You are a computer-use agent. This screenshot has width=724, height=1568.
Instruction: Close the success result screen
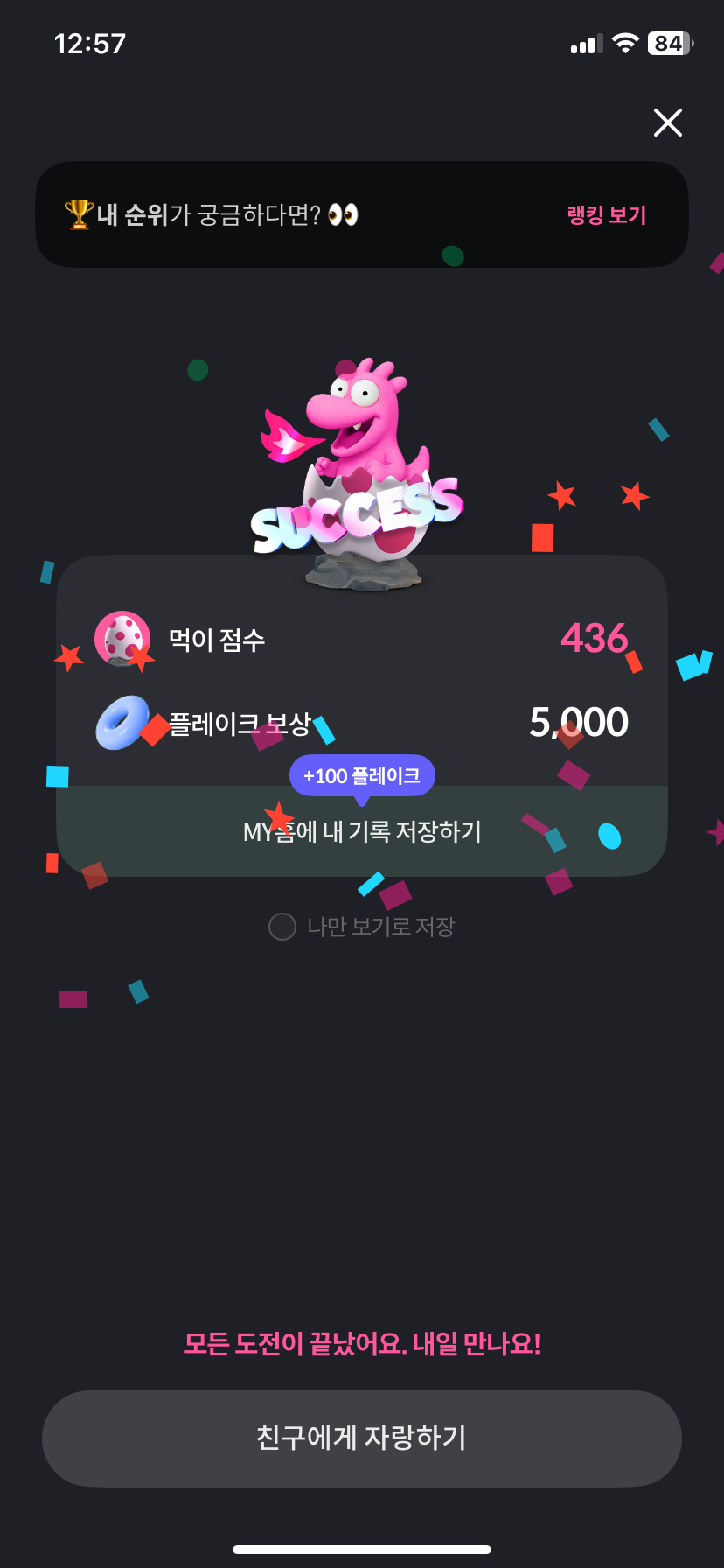[x=667, y=122]
